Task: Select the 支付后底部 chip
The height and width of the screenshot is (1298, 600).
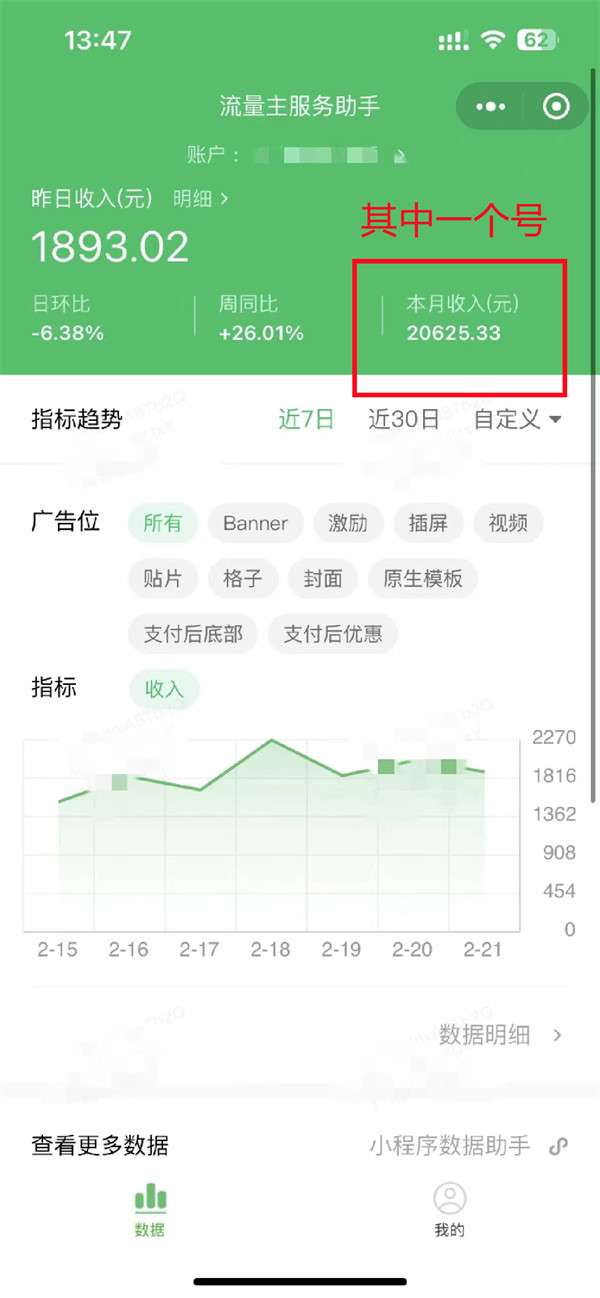Action: tap(193, 634)
